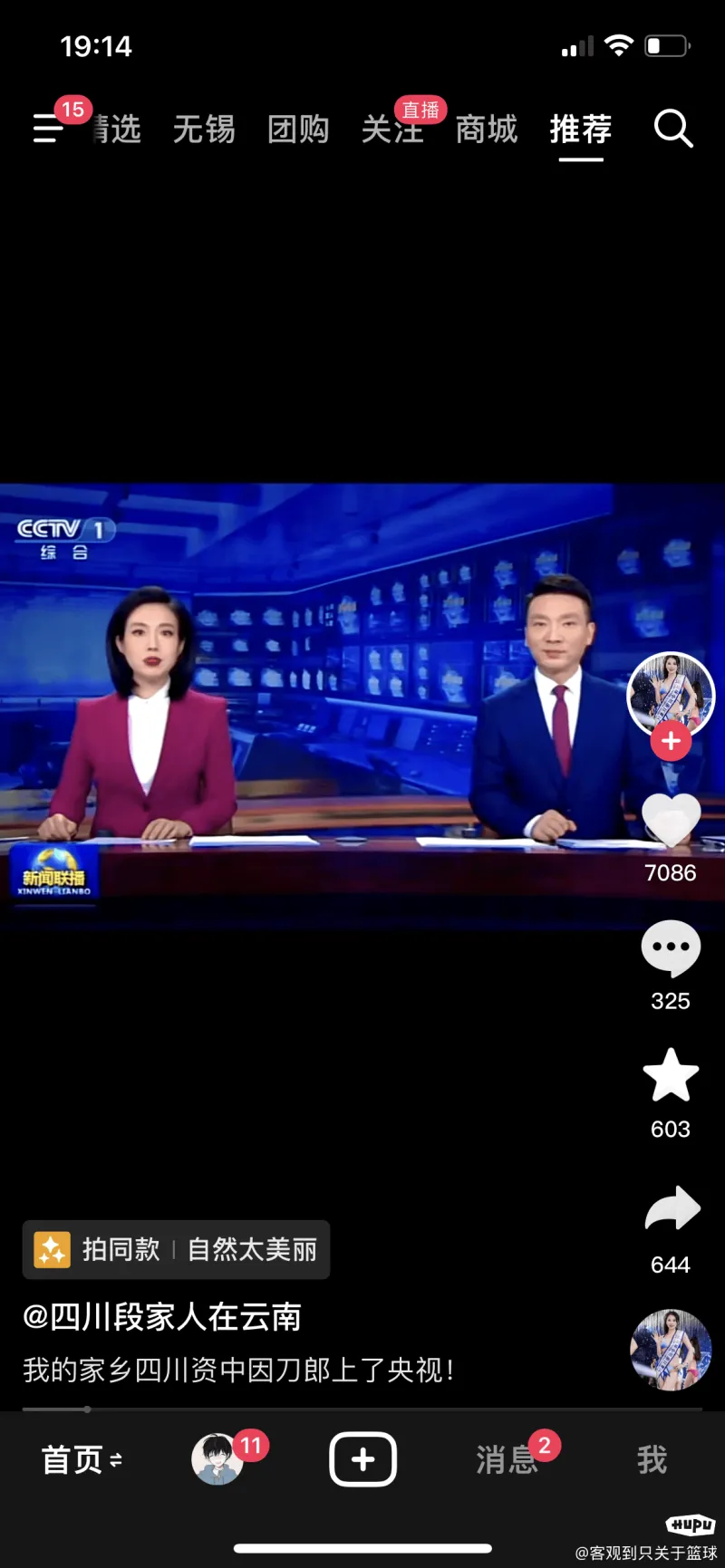Open the hamburger menu with 15 badge
725x1568 pixels.
[x=49, y=129]
